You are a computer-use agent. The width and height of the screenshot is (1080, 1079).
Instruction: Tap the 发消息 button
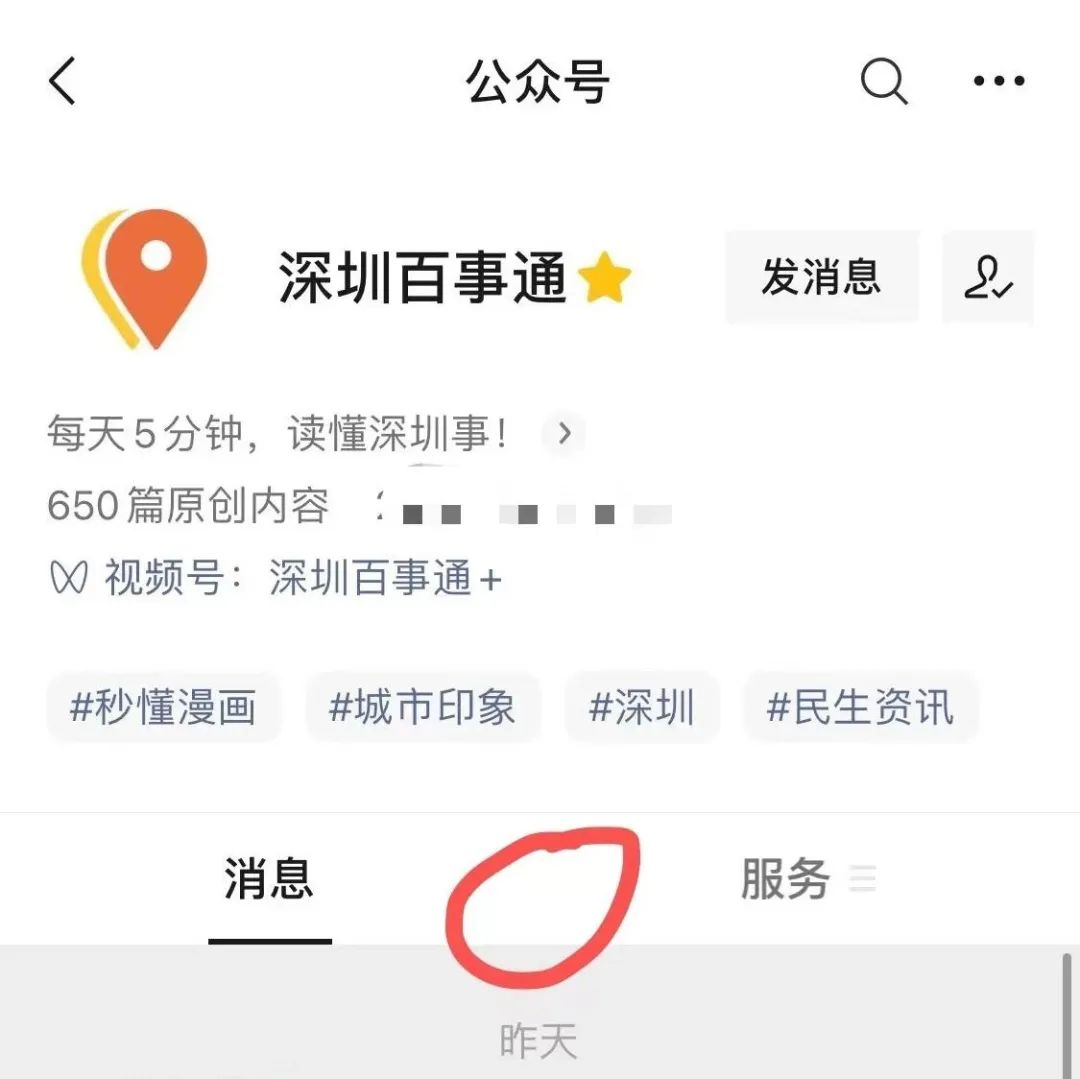(821, 277)
